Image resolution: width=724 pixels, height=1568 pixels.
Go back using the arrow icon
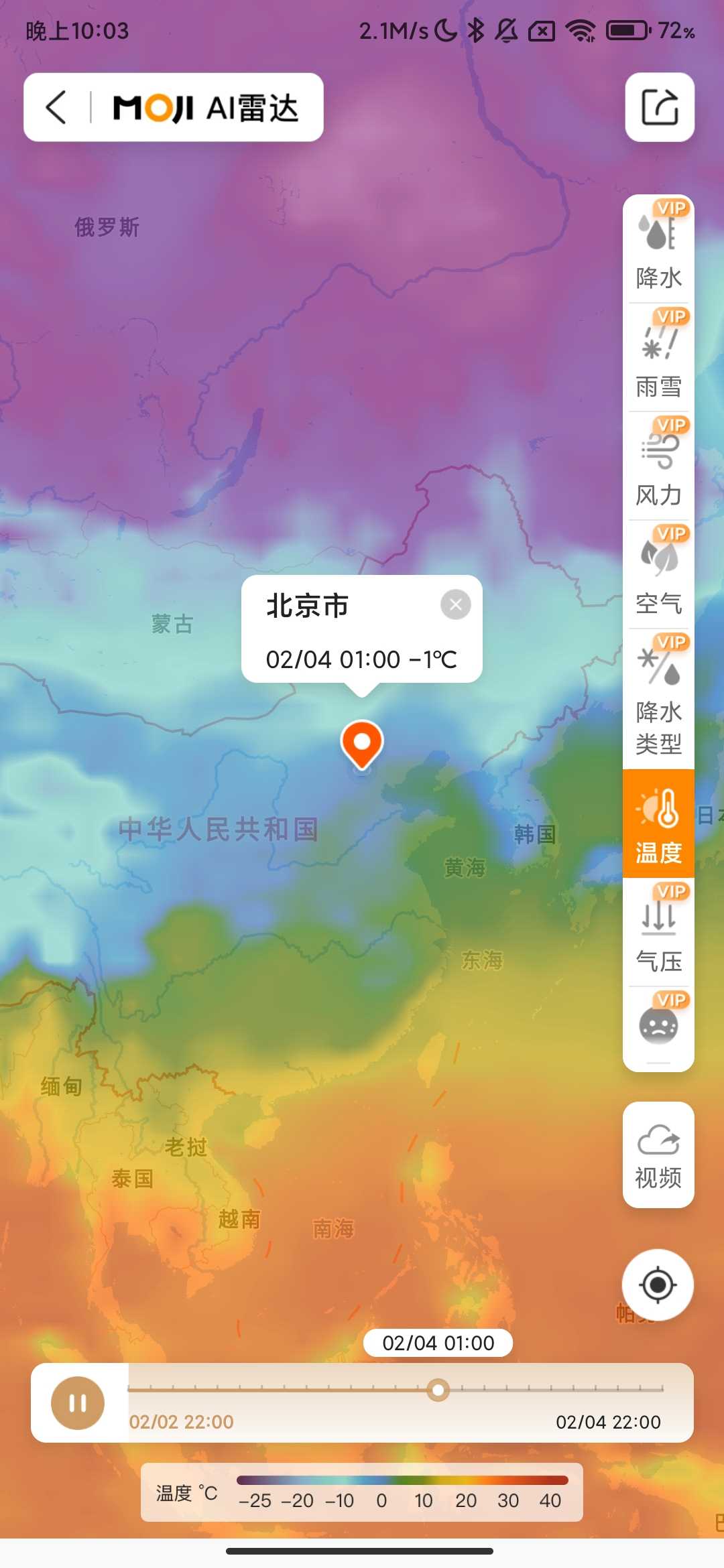pos(56,107)
